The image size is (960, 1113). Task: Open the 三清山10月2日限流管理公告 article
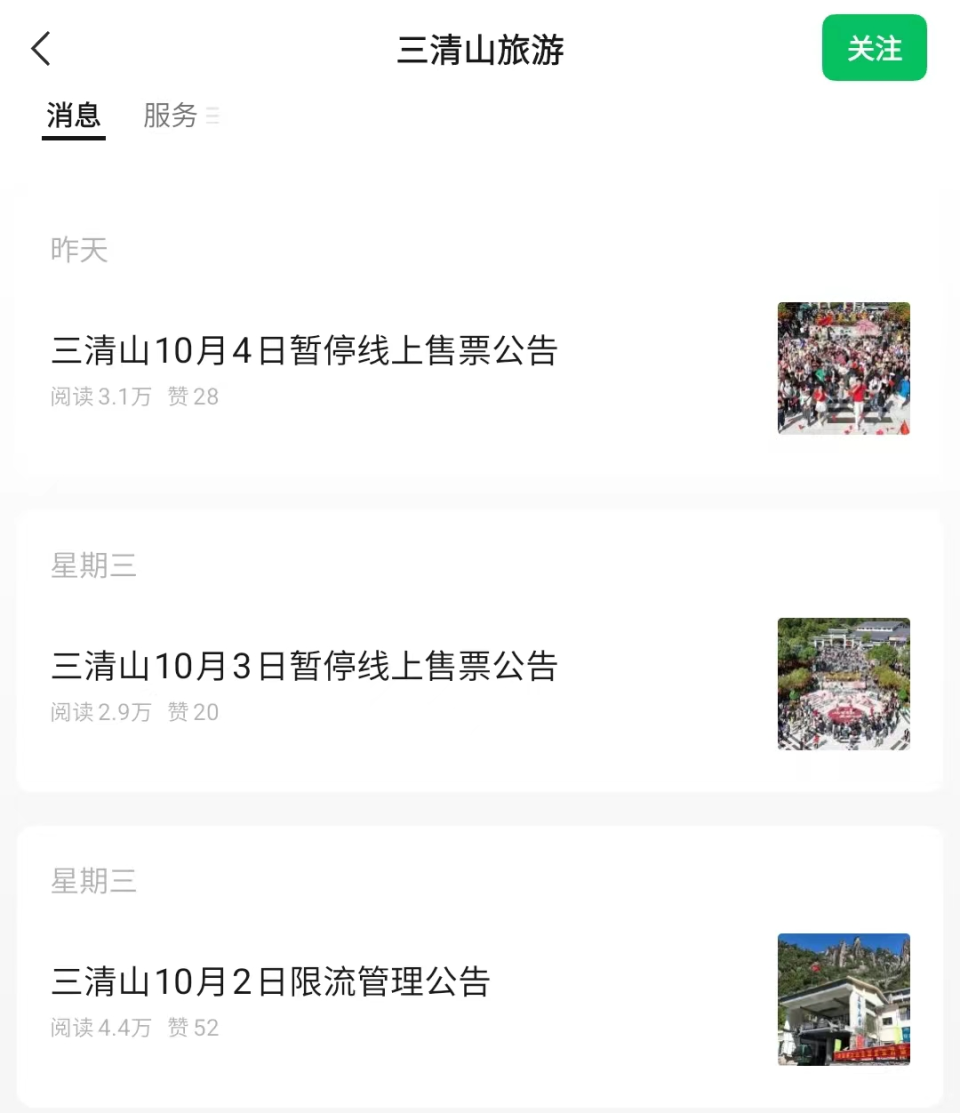270,982
